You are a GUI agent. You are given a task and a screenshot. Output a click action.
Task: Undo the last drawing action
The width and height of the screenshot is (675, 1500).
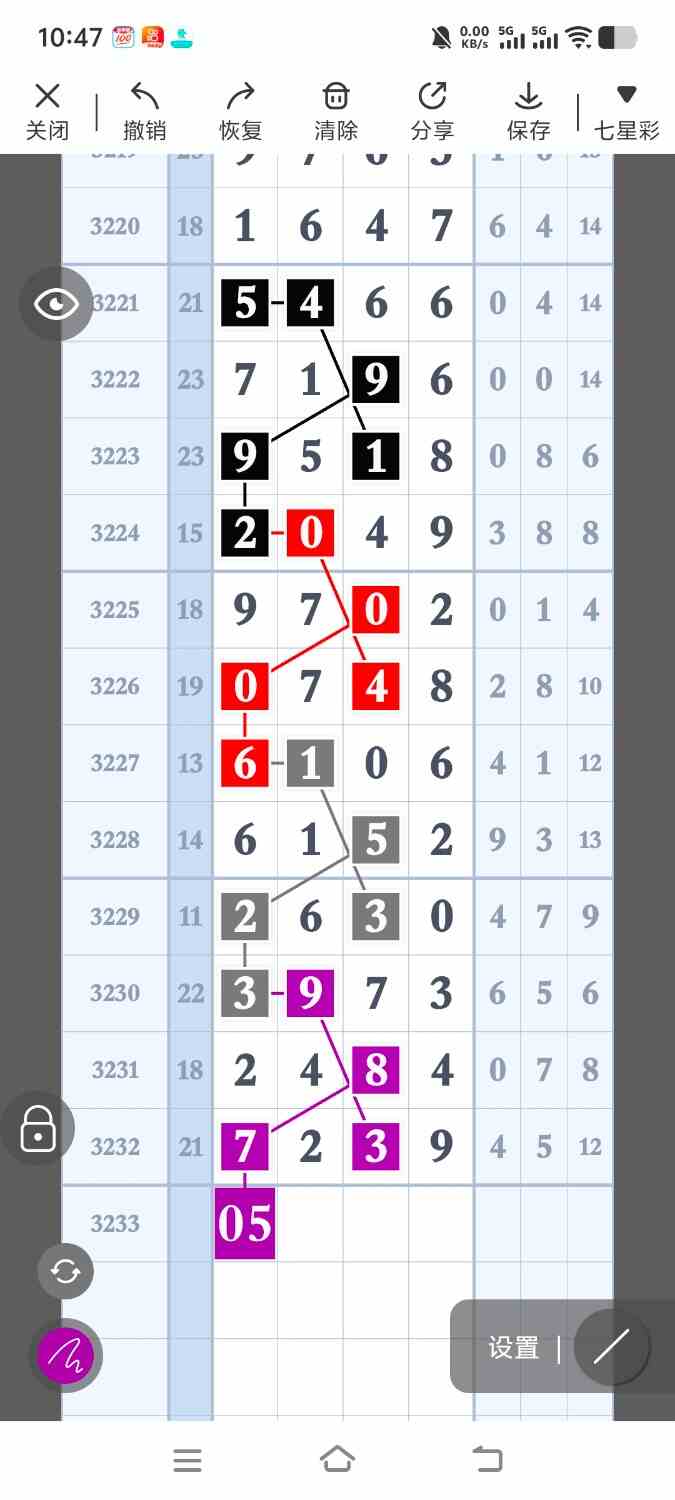[x=144, y=111]
